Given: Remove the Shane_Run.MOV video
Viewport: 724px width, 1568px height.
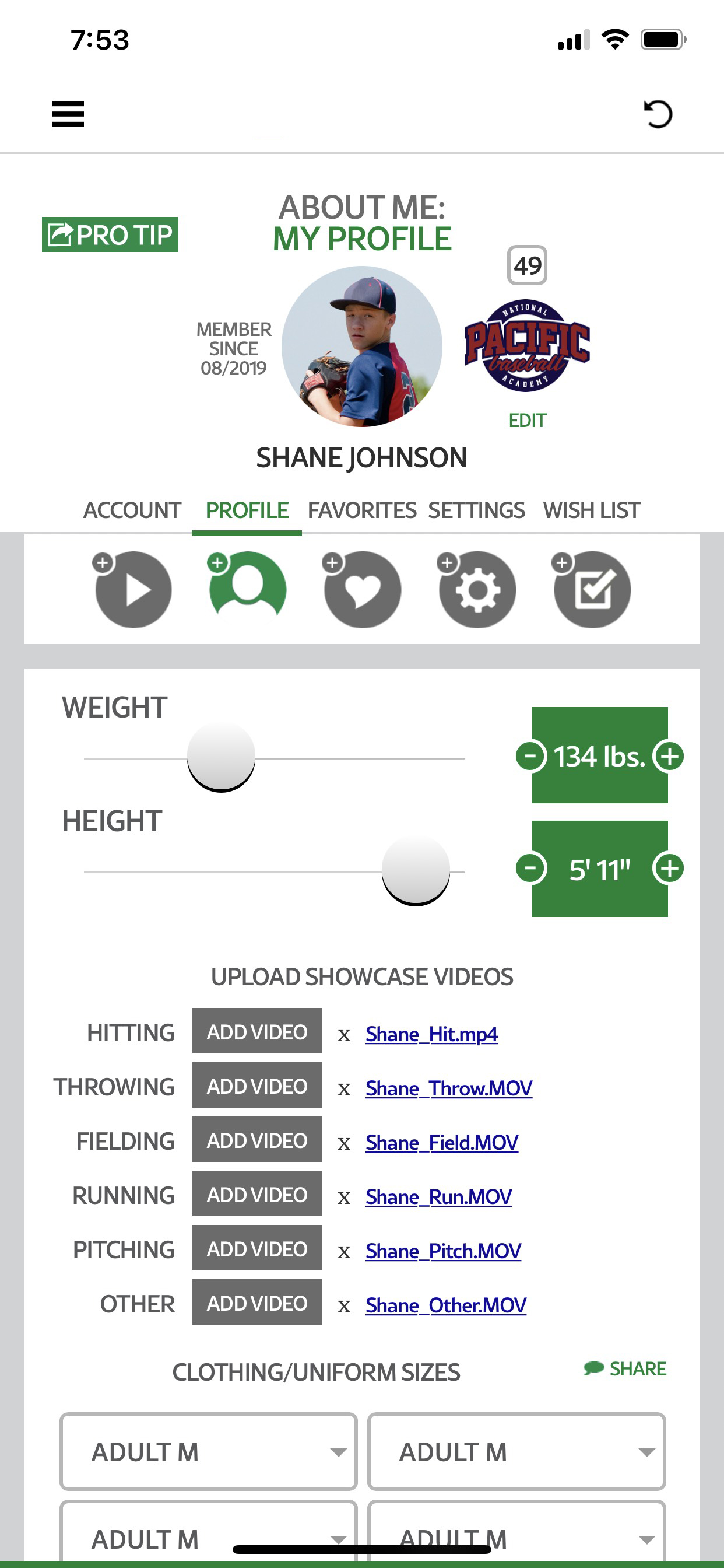Looking at the screenshot, I should (344, 1198).
